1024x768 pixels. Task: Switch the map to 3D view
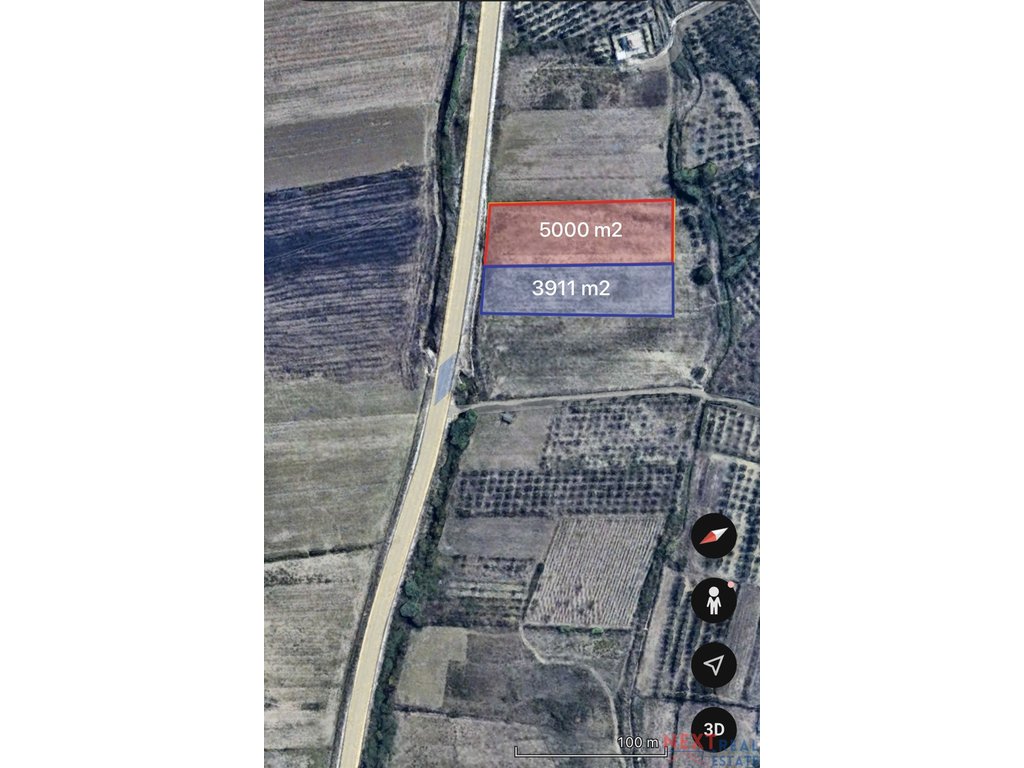point(714,727)
